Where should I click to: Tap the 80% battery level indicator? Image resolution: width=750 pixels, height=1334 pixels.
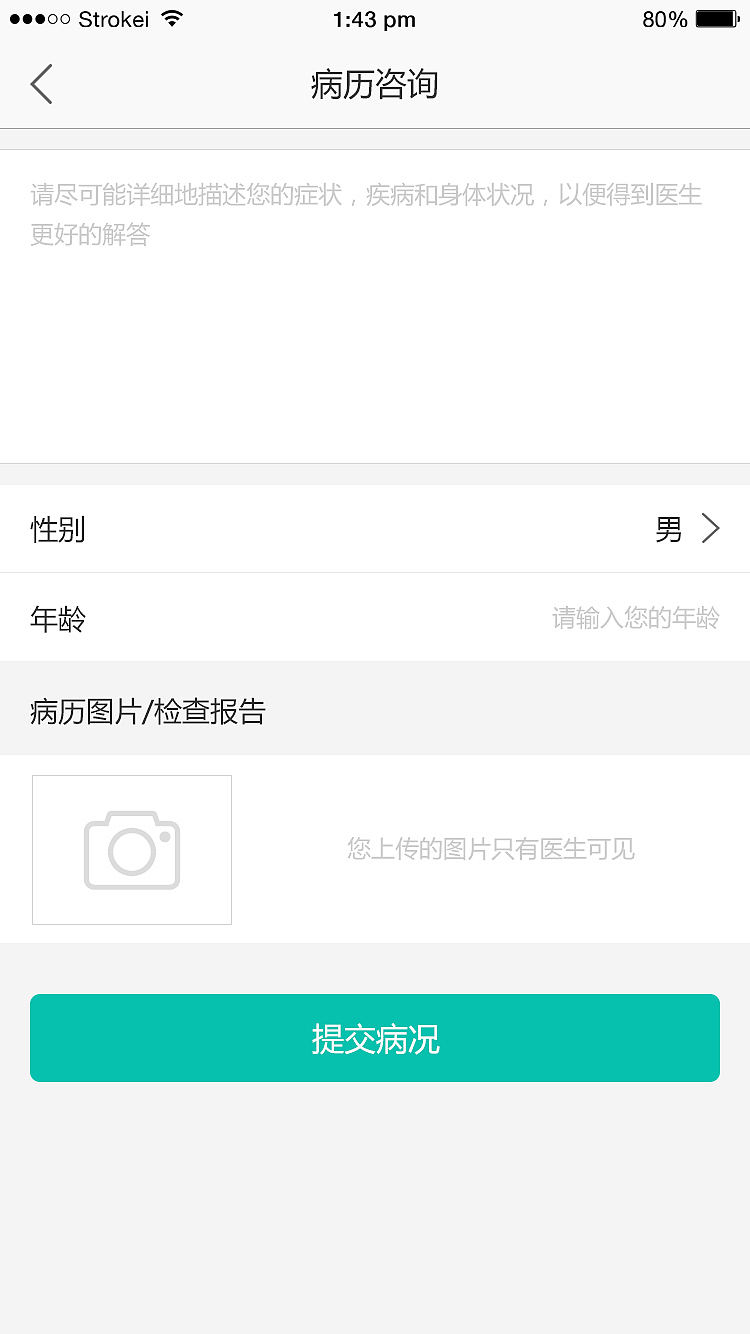tap(664, 18)
